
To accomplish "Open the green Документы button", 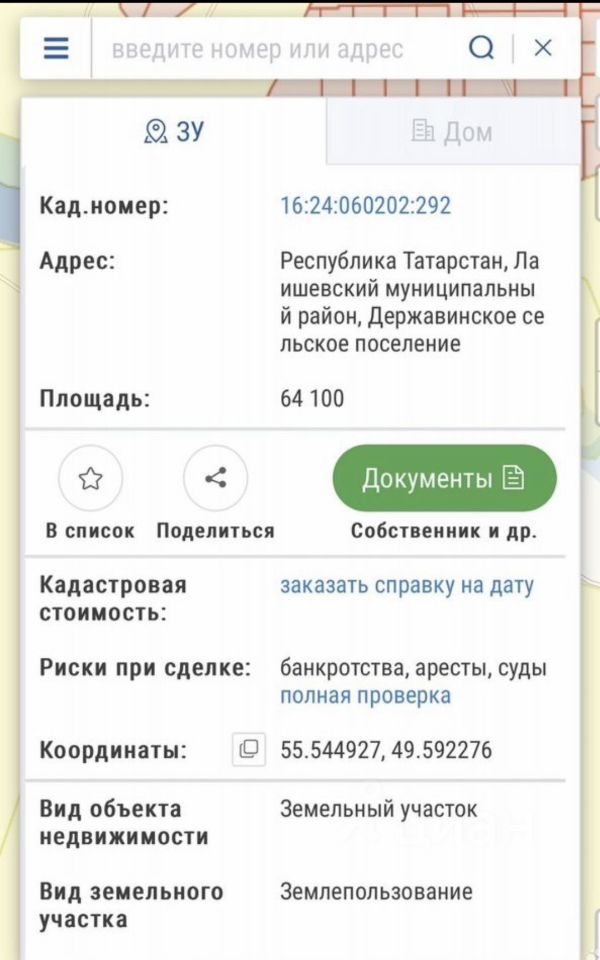I will 444,478.
